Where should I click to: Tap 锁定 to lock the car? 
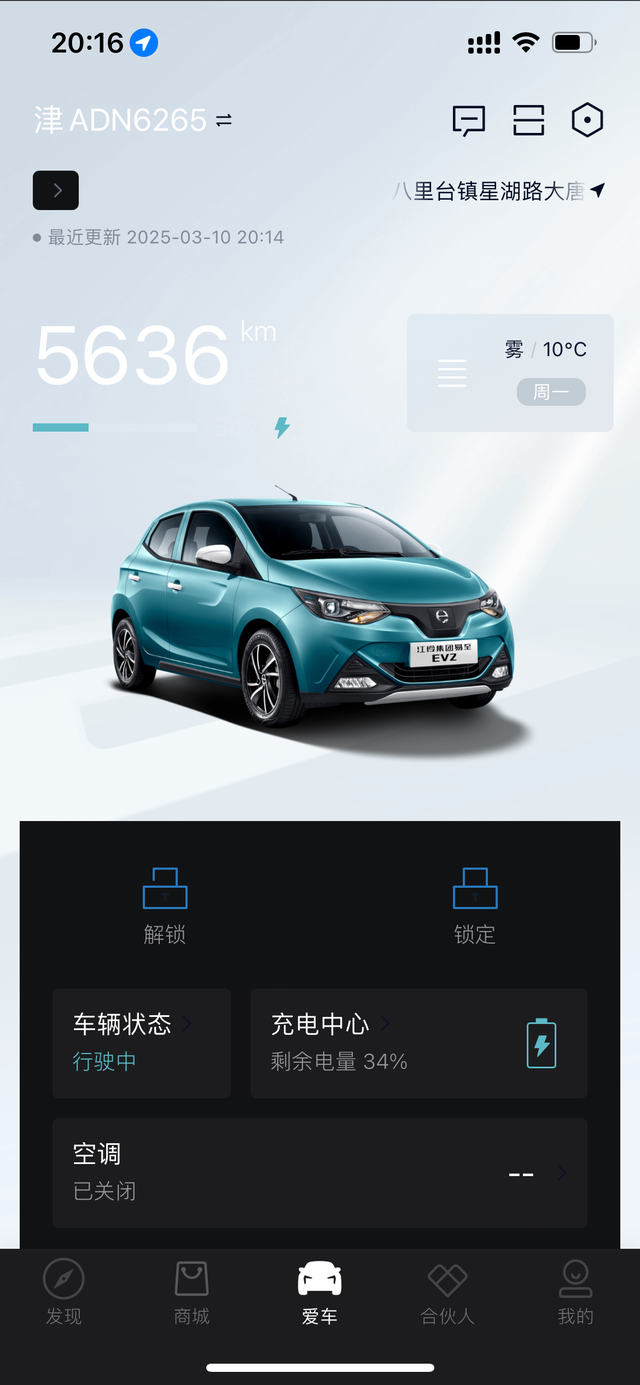475,906
